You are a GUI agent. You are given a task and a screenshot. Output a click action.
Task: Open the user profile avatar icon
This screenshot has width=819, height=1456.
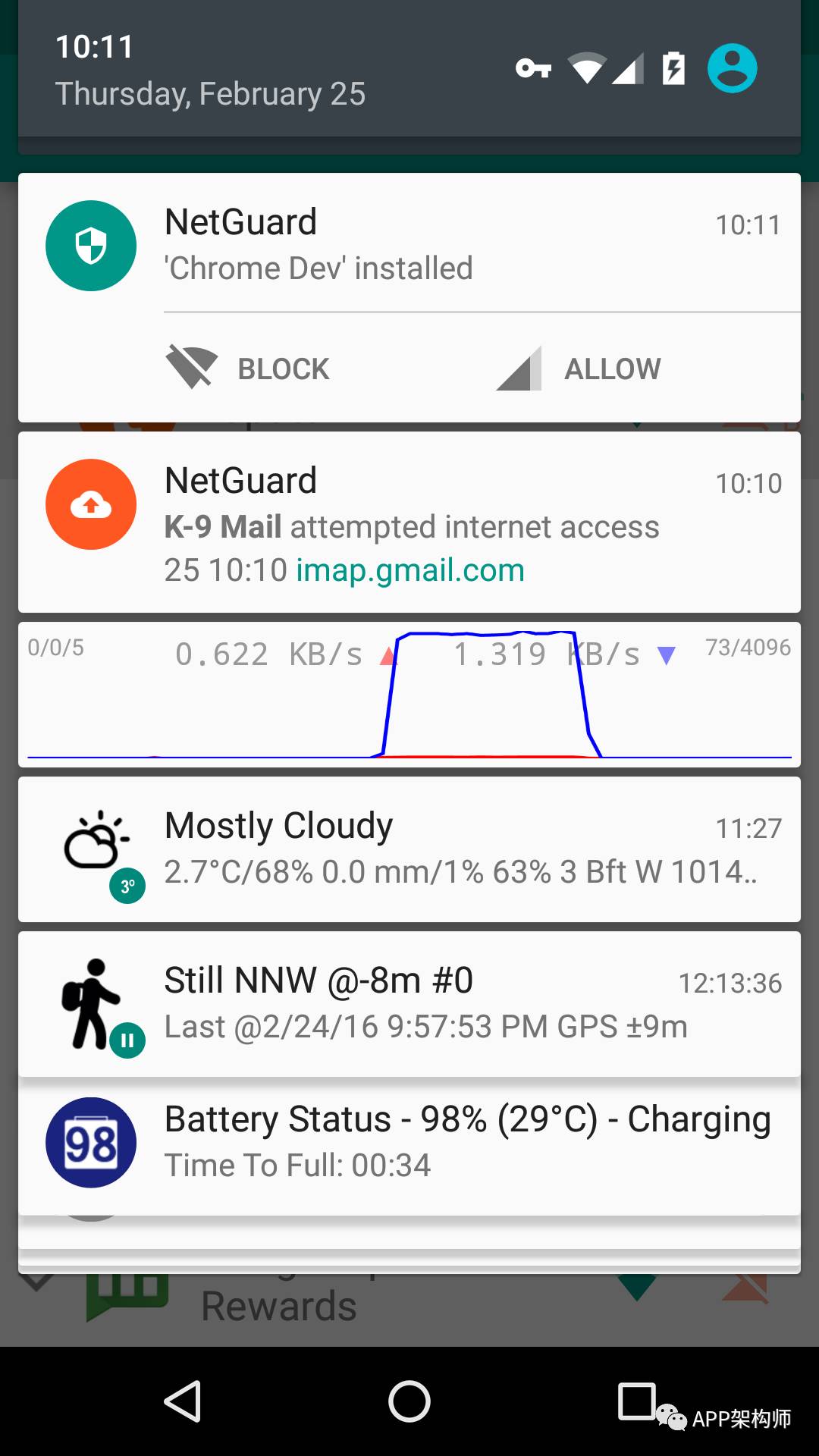coord(732,68)
